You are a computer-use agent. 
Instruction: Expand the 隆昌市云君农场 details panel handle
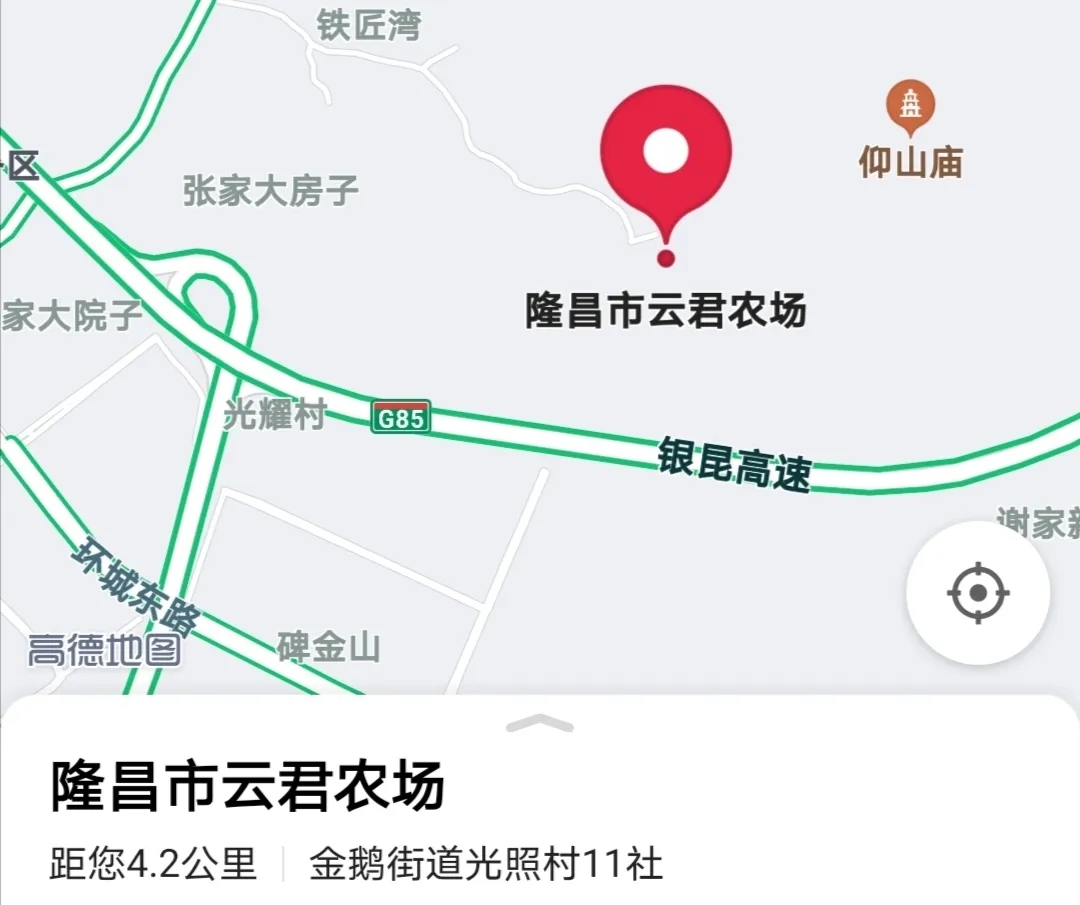click(540, 723)
